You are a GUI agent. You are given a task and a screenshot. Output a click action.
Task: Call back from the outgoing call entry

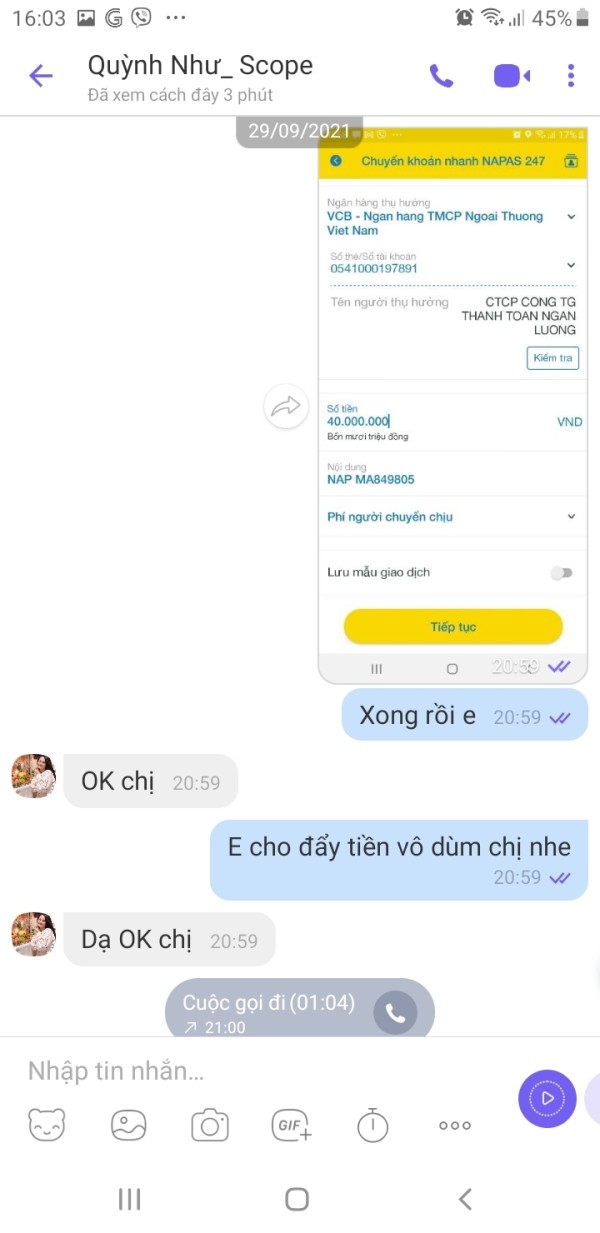[x=395, y=1013]
